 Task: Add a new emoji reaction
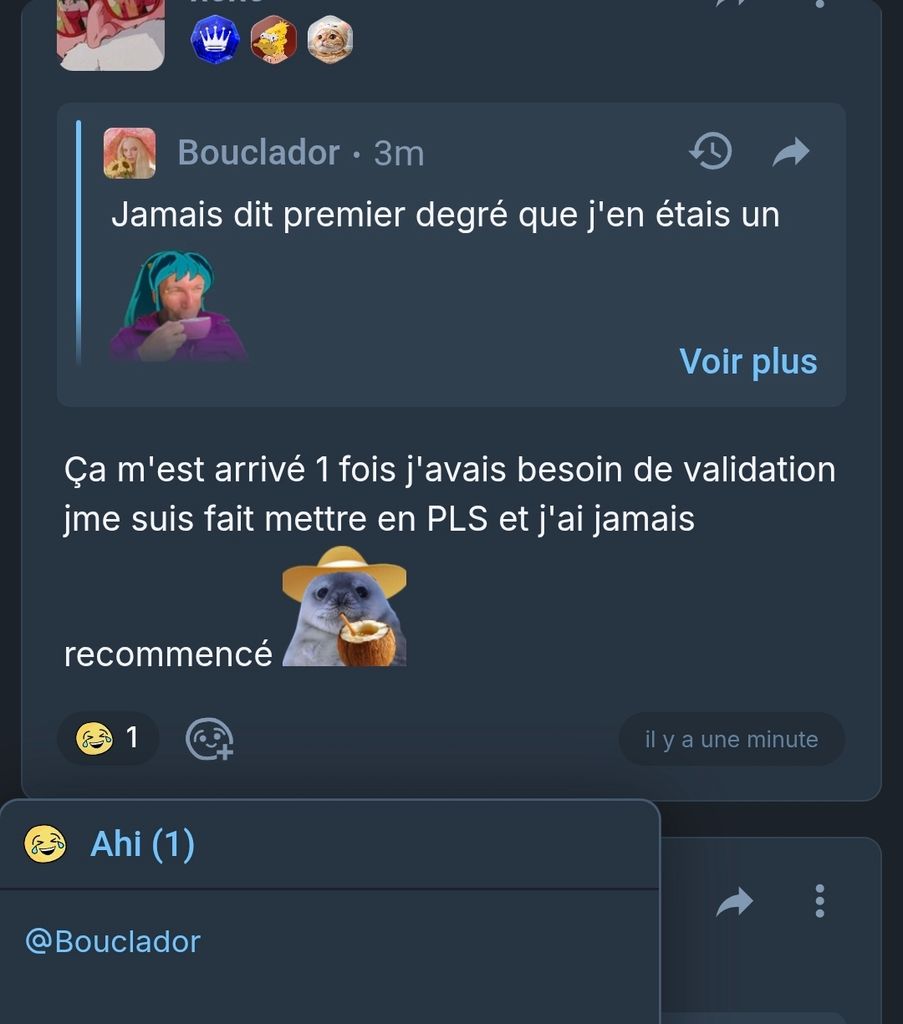pyautogui.click(x=210, y=740)
